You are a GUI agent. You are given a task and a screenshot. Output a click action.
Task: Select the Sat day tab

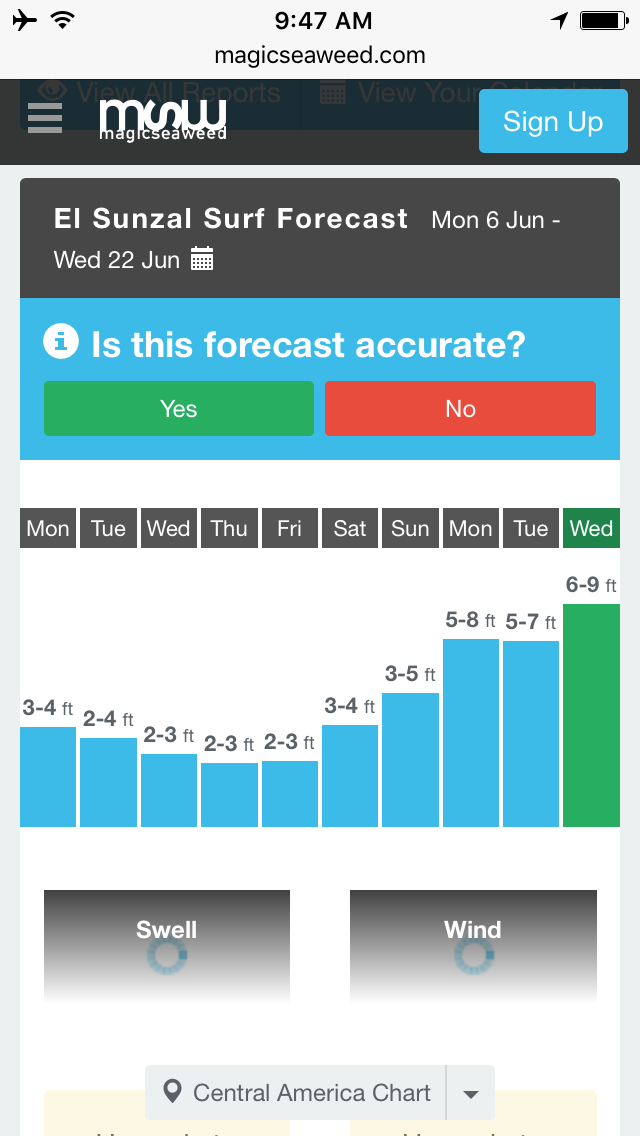point(350,528)
